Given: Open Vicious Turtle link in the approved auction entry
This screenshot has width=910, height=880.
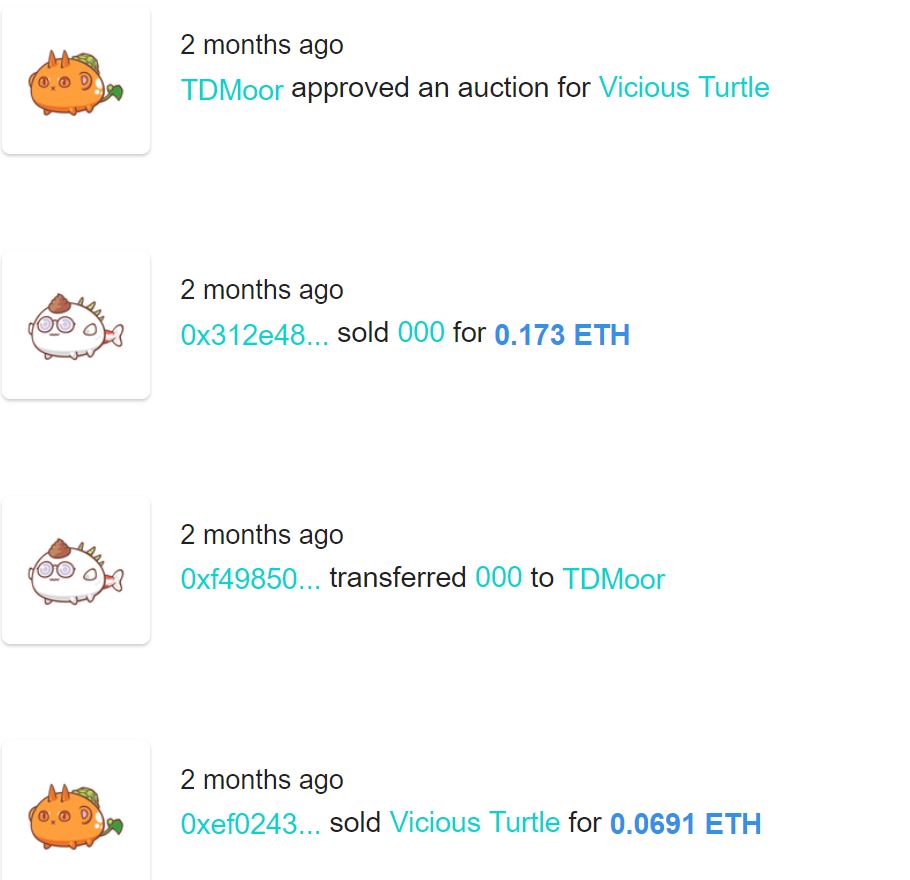Looking at the screenshot, I should click(684, 88).
